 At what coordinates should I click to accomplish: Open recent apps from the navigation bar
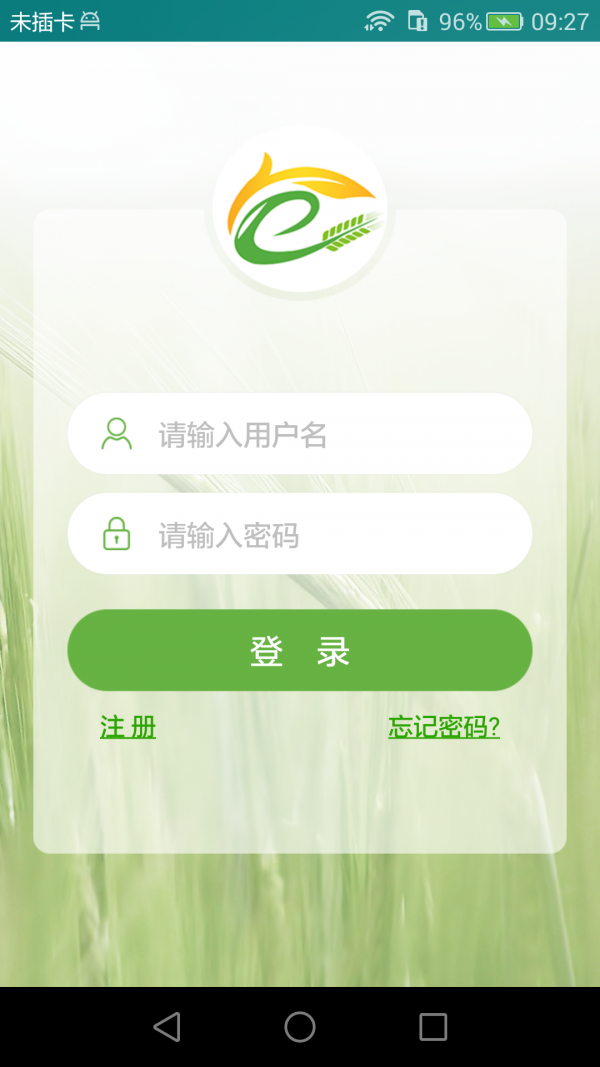coord(433,1027)
